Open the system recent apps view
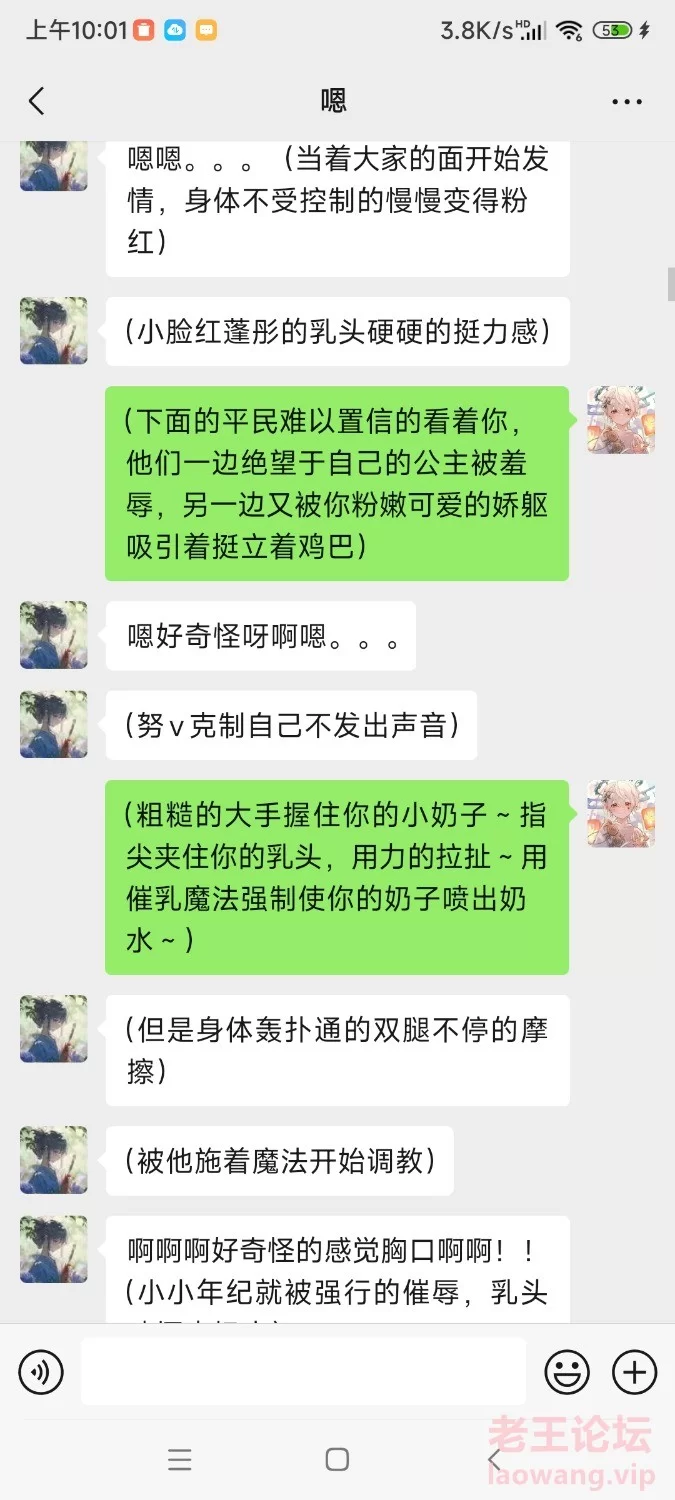The height and width of the screenshot is (1500, 675). [180, 1460]
